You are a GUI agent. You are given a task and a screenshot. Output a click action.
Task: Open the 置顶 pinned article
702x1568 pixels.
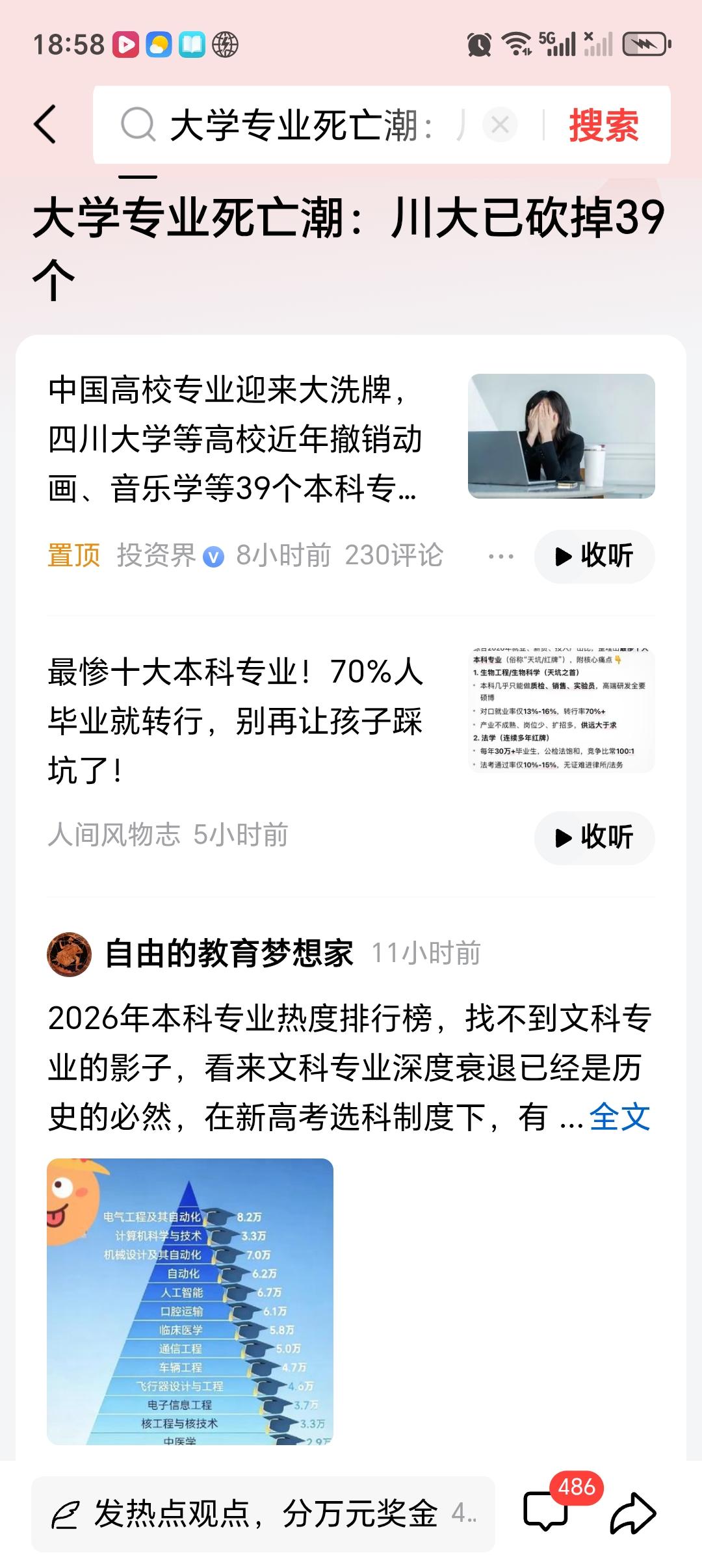[73, 556]
